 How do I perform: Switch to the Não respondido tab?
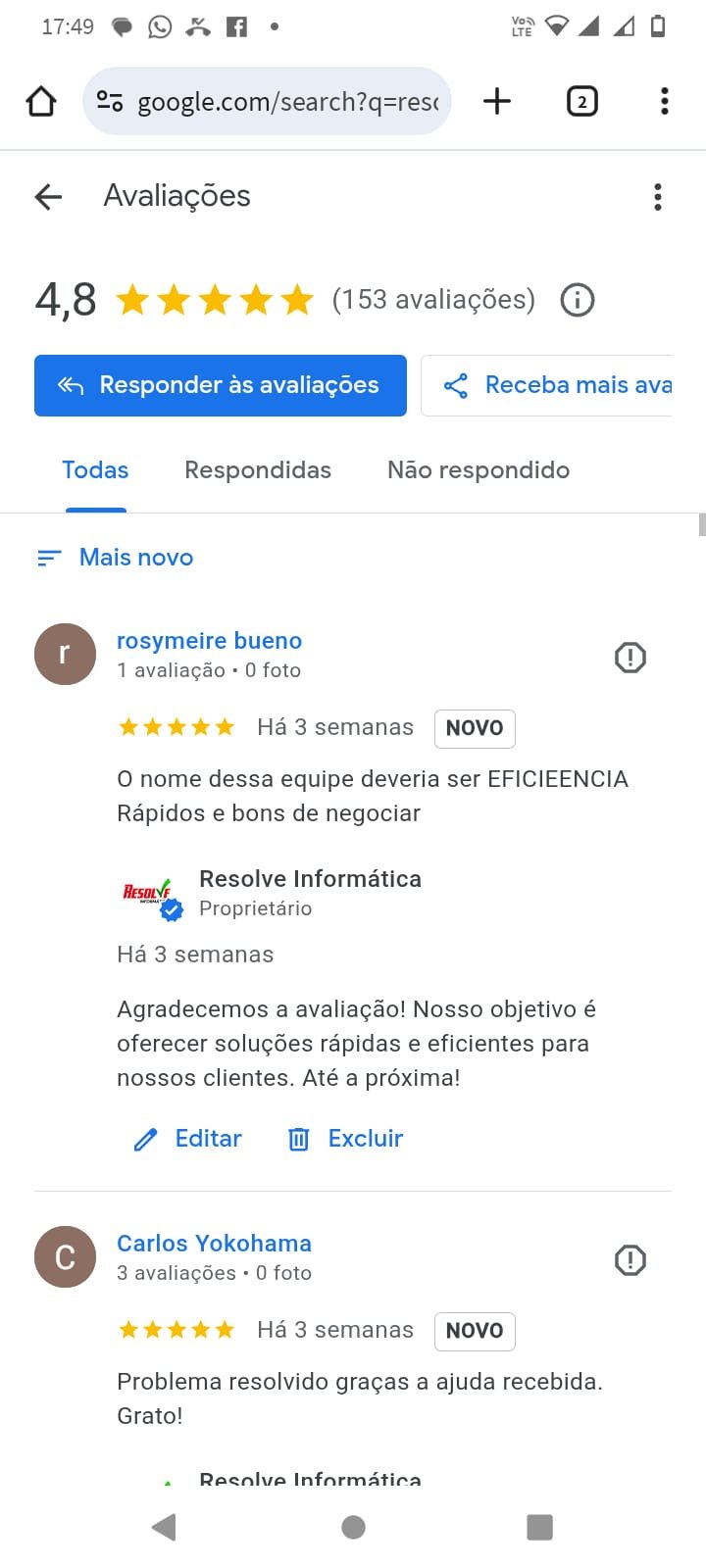click(479, 470)
